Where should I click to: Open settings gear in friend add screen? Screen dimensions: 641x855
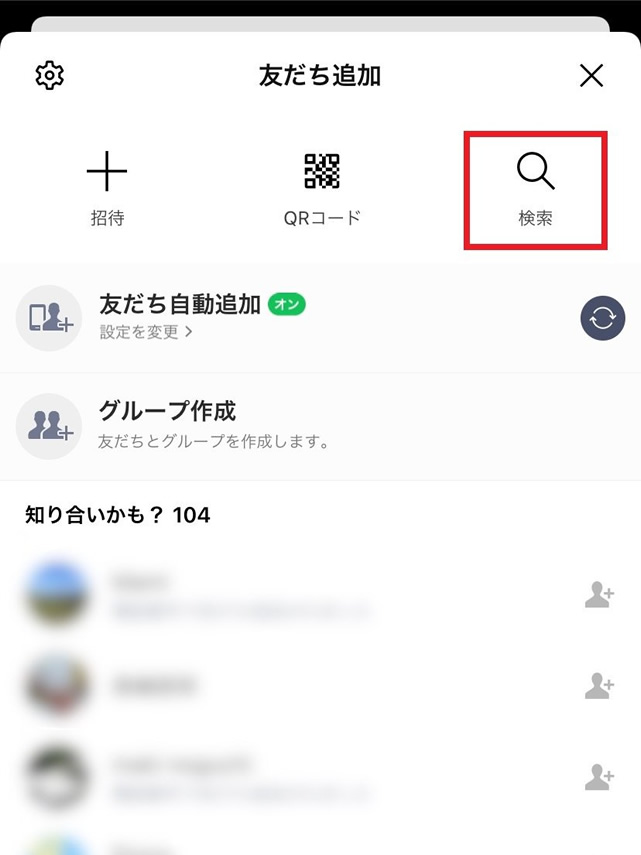(x=49, y=76)
